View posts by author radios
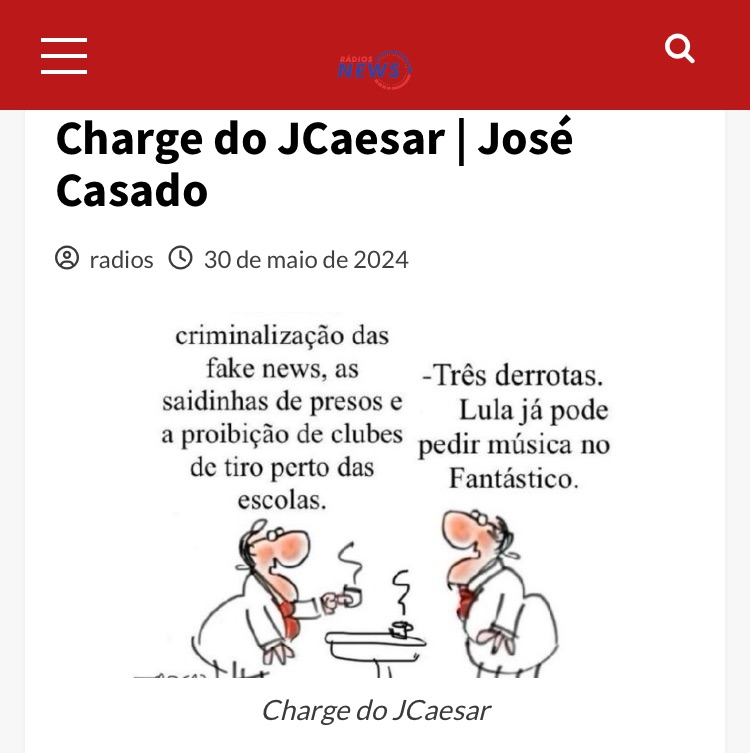This screenshot has height=753, width=750. pyautogui.click(x=121, y=260)
